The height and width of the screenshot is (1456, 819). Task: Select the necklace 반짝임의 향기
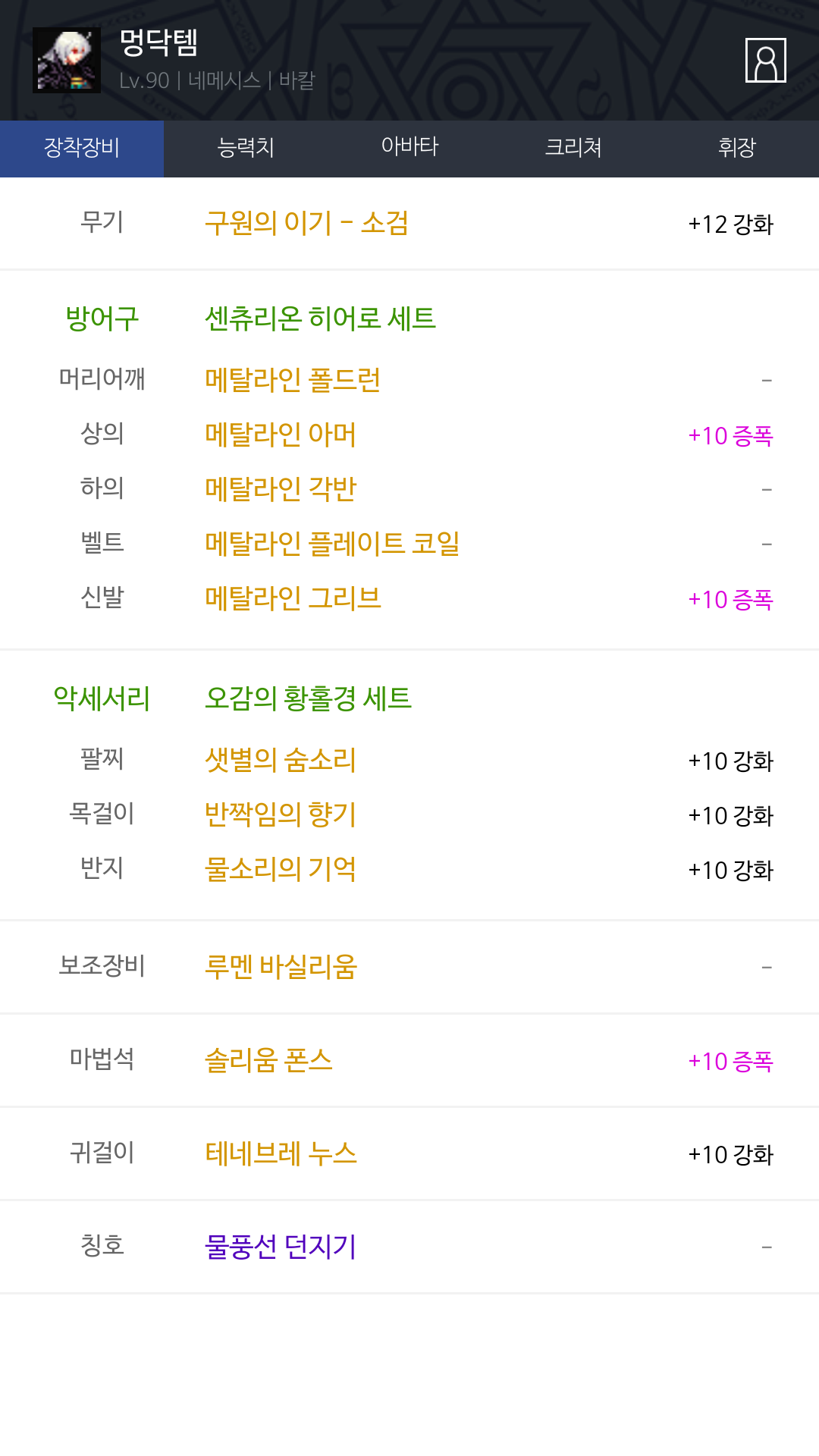(281, 814)
